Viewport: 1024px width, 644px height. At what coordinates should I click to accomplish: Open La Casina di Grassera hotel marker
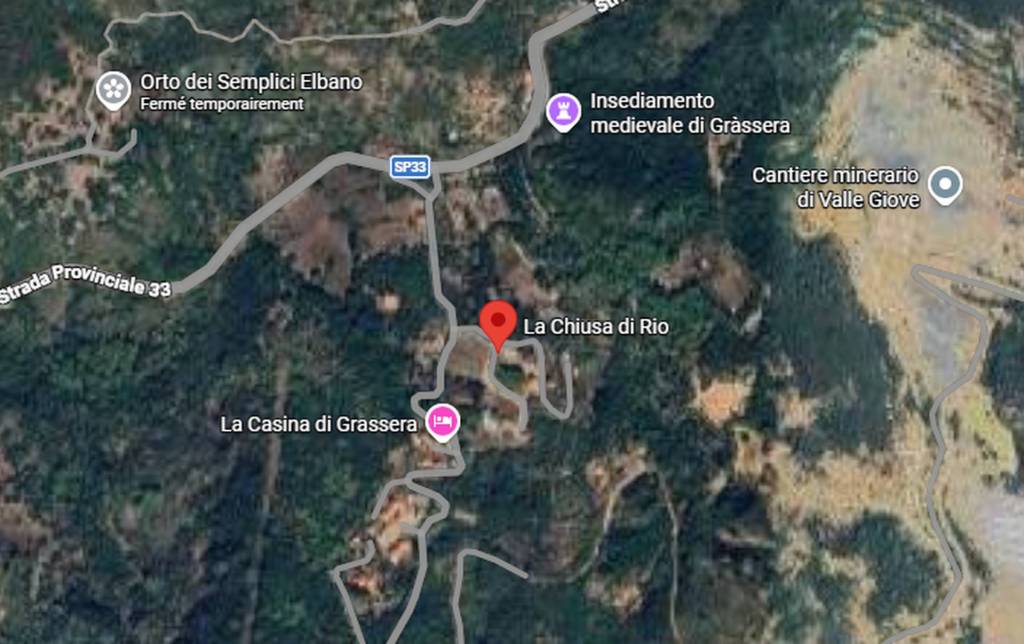[x=442, y=422]
